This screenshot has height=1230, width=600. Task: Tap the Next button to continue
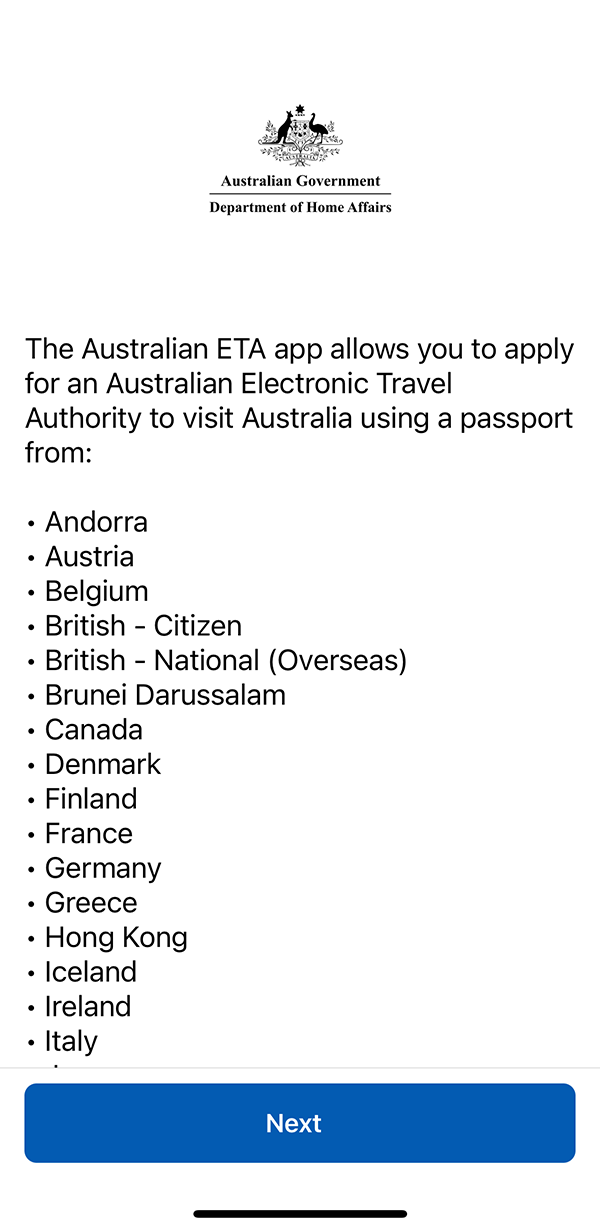click(x=300, y=1123)
